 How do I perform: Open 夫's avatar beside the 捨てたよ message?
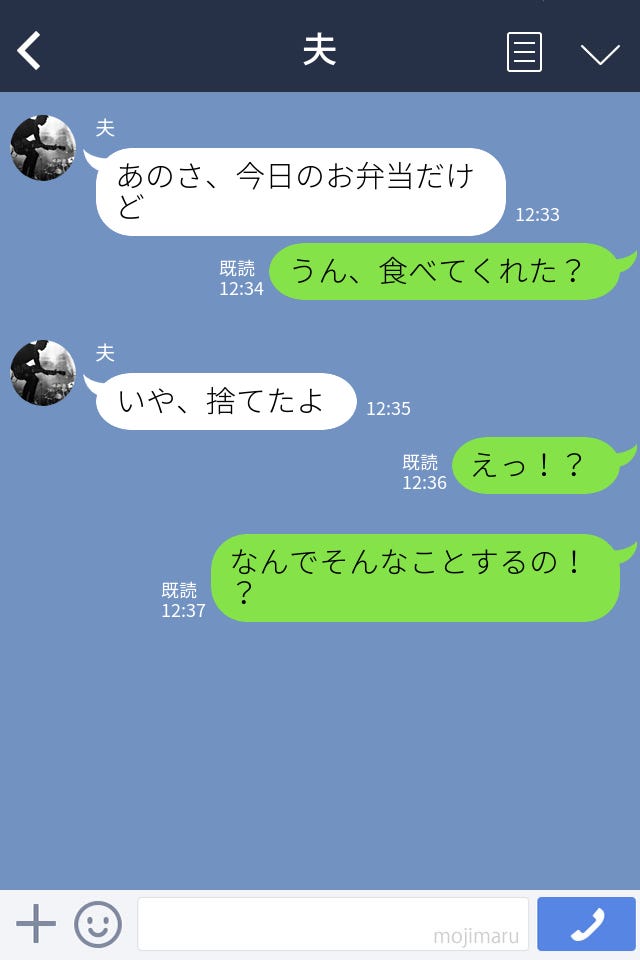(43, 373)
